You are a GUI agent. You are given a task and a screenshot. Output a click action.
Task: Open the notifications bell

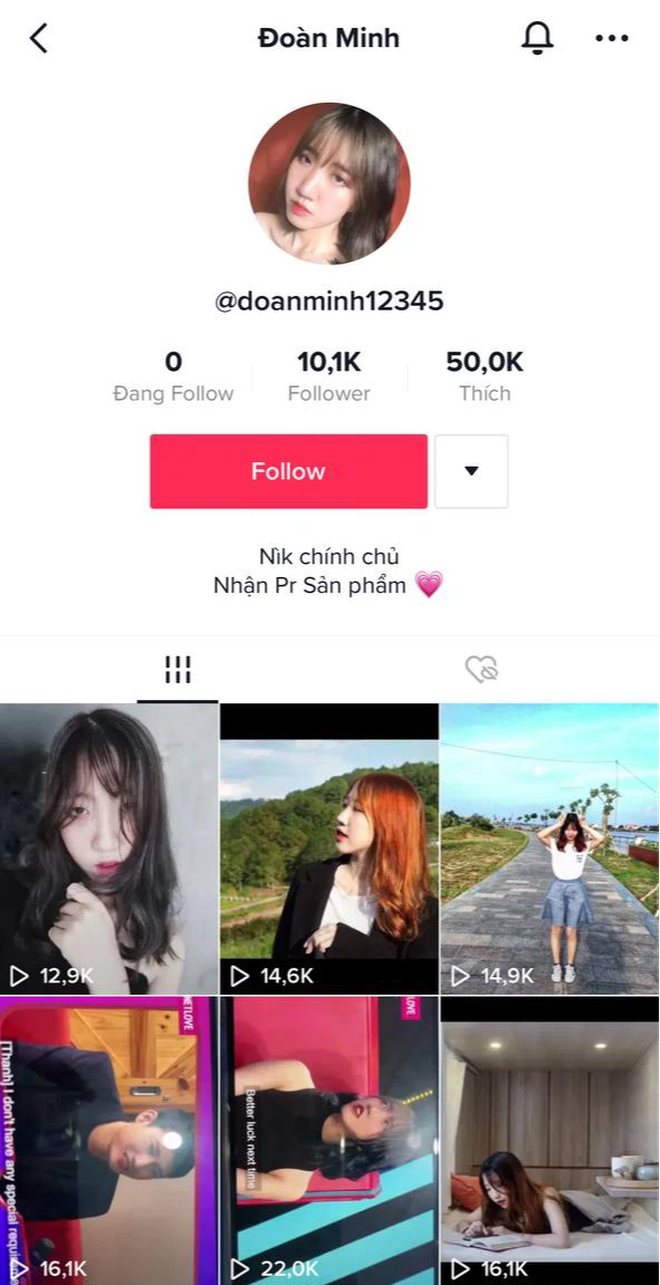point(537,38)
